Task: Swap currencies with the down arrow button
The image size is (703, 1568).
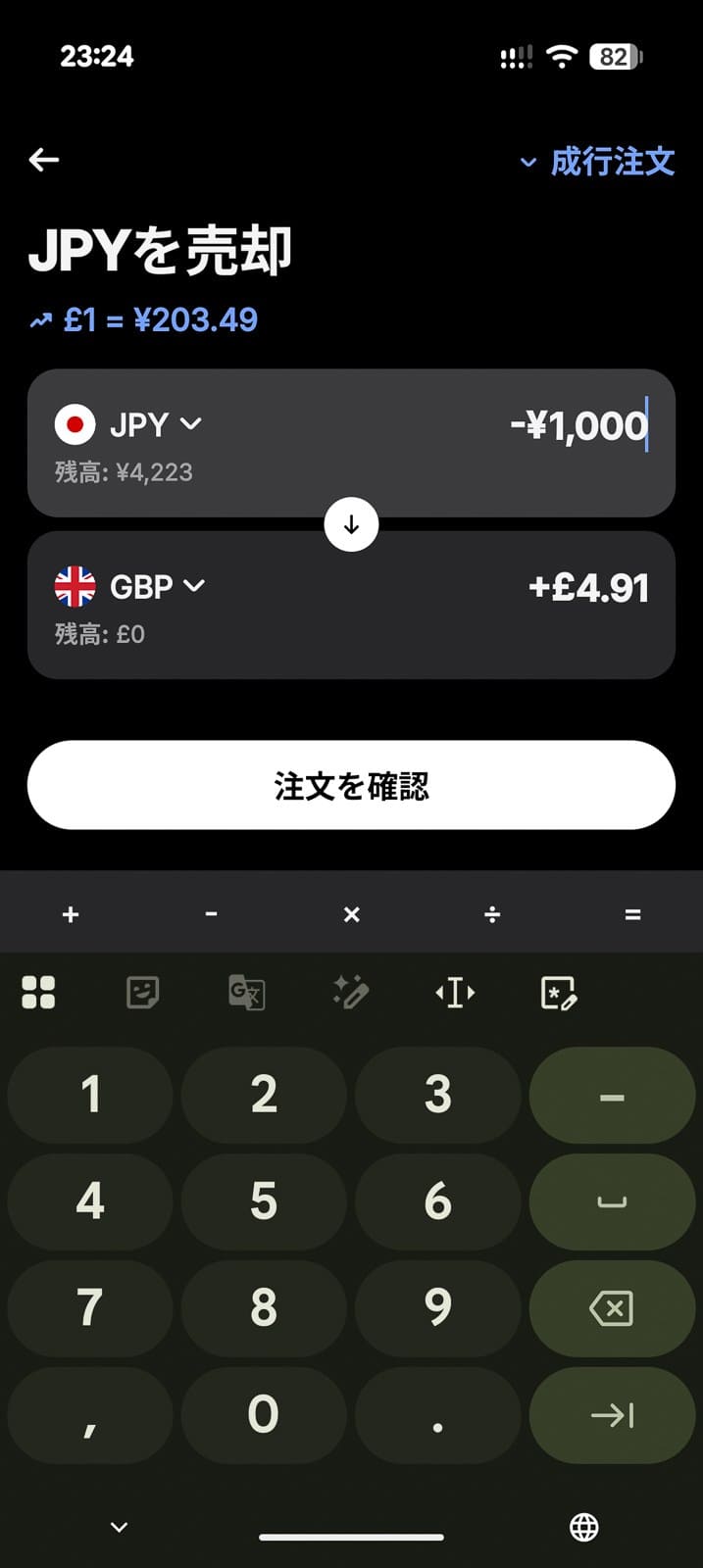Action: point(351,525)
